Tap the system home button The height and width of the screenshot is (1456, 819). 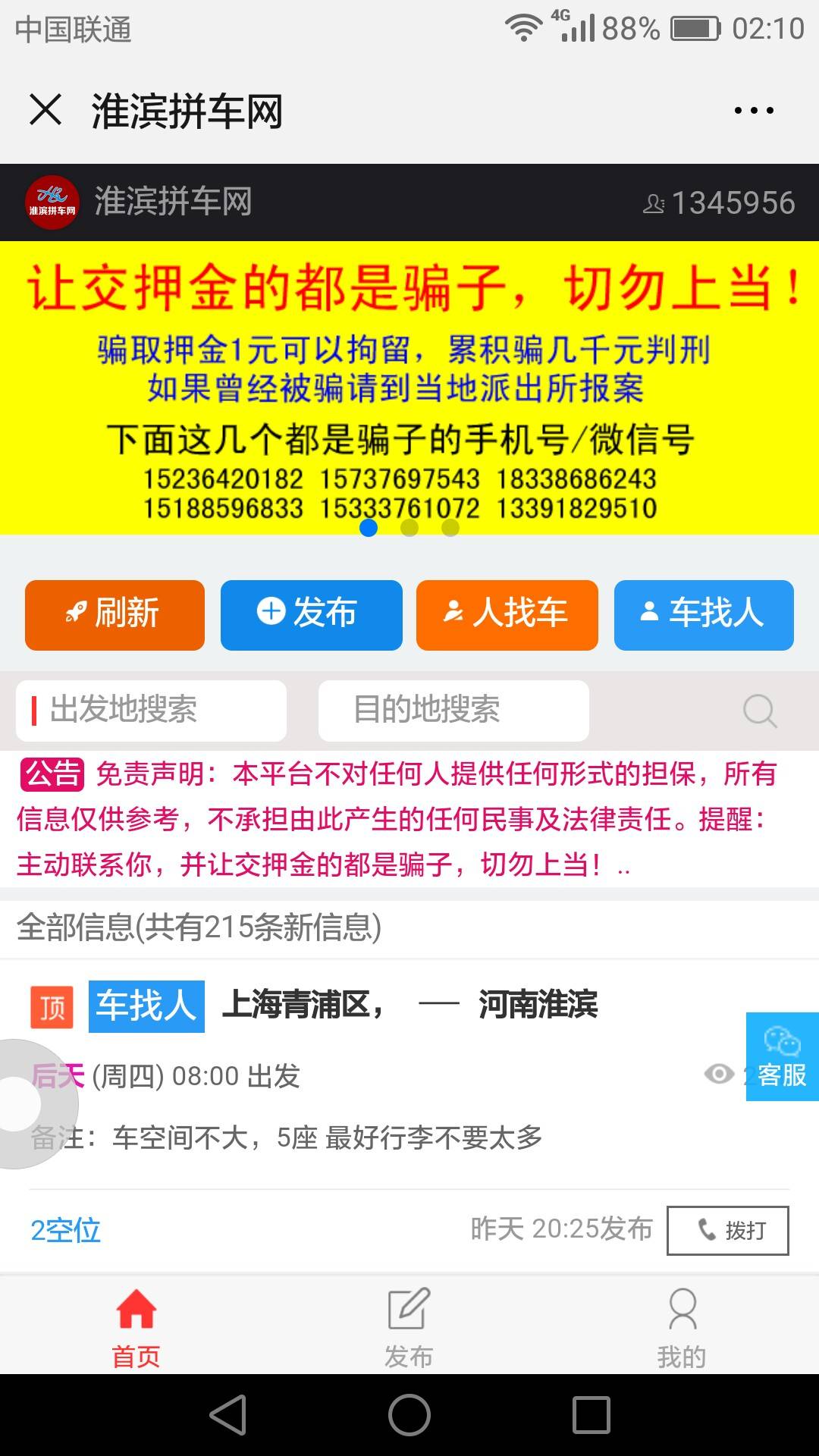[409, 1415]
